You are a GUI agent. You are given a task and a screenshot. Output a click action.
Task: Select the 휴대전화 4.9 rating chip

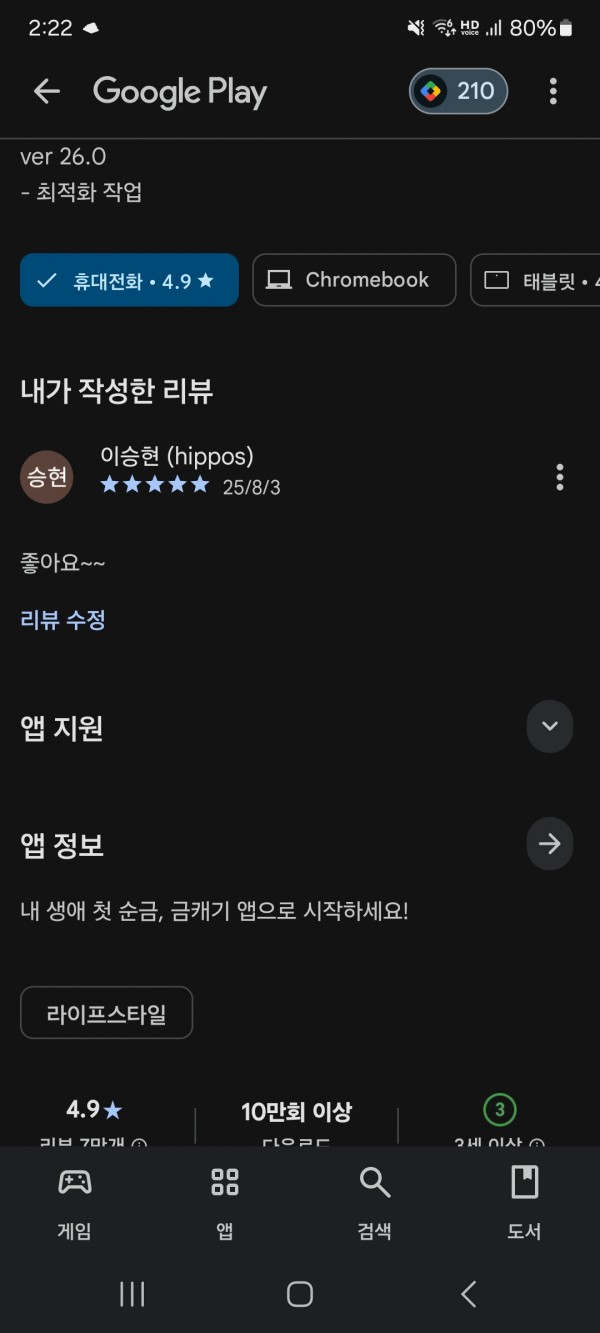click(129, 280)
